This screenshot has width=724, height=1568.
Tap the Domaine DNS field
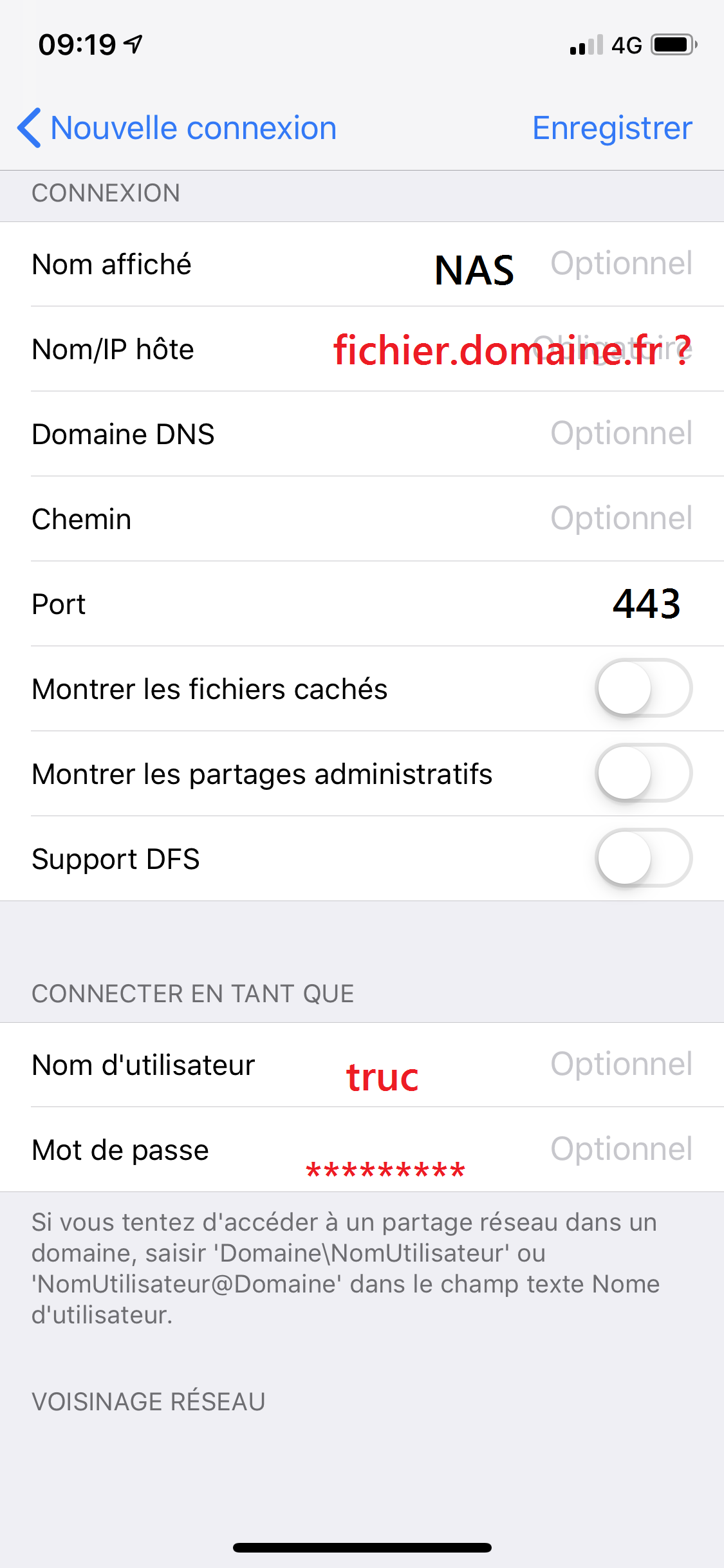click(362, 434)
